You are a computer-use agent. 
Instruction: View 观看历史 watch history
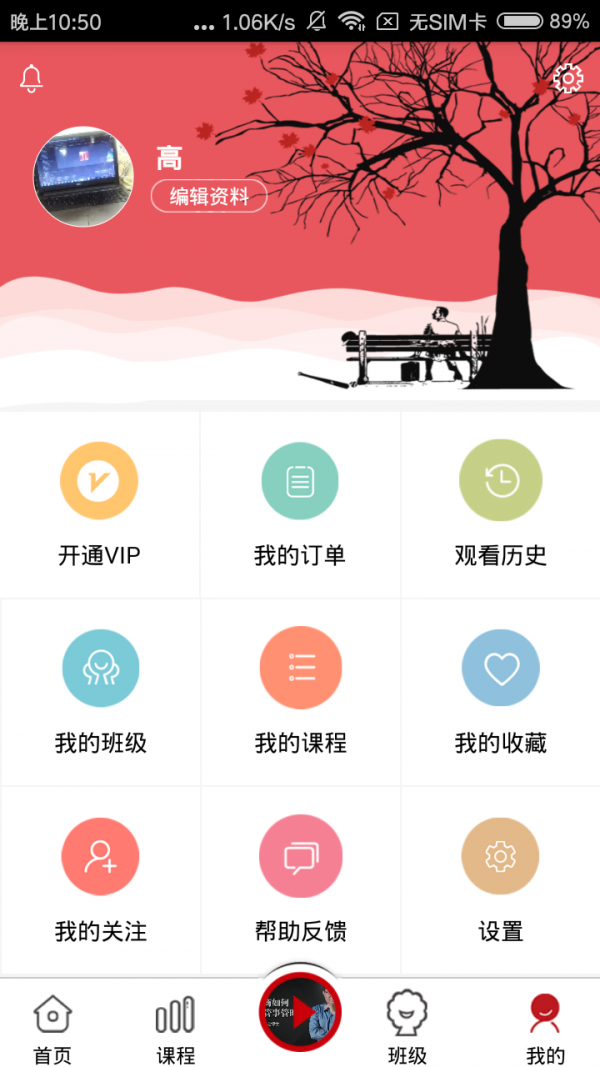pyautogui.click(x=500, y=505)
